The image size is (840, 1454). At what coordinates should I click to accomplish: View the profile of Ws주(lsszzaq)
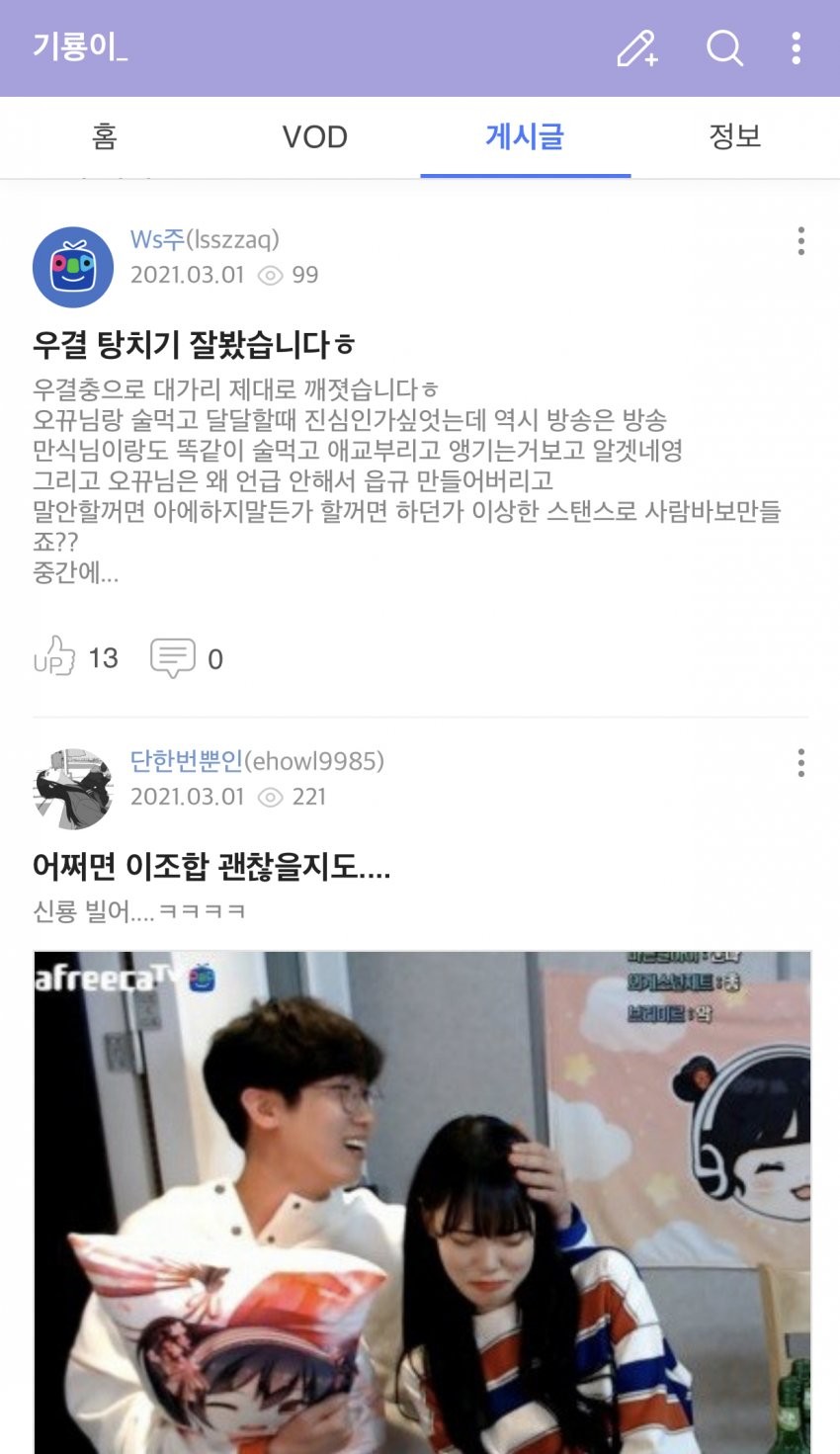pyautogui.click(x=205, y=240)
